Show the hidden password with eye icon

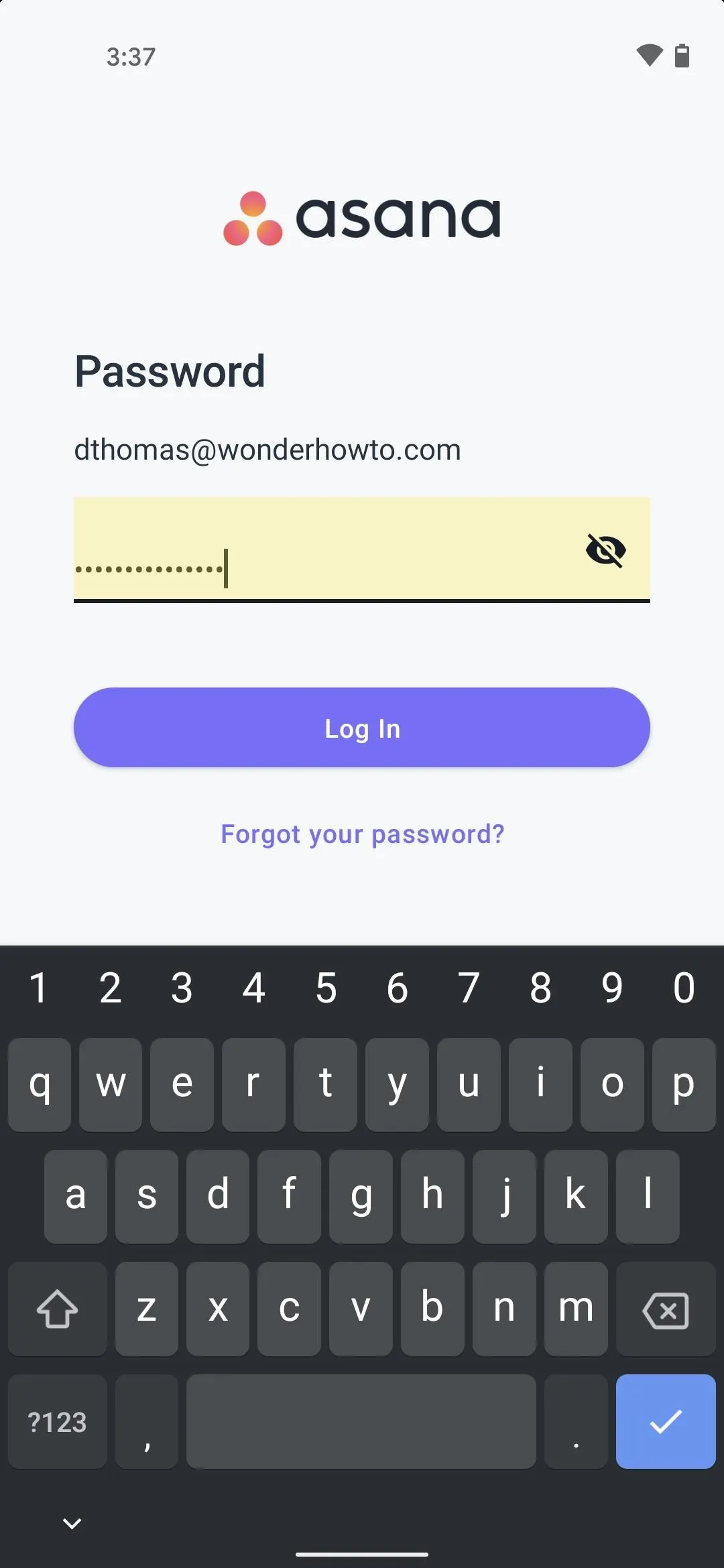[605, 551]
